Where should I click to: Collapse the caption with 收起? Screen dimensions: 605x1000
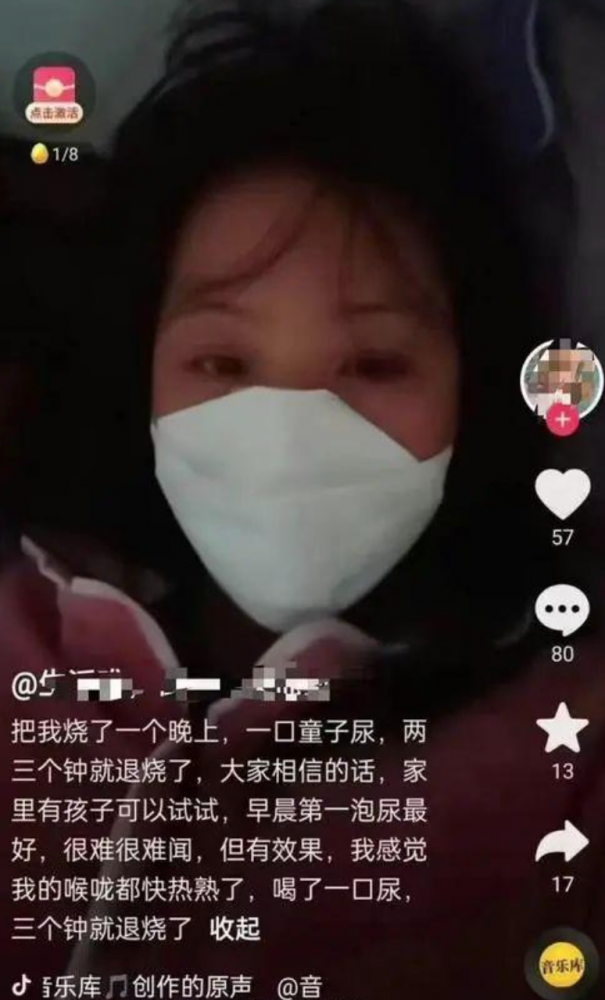235,929
